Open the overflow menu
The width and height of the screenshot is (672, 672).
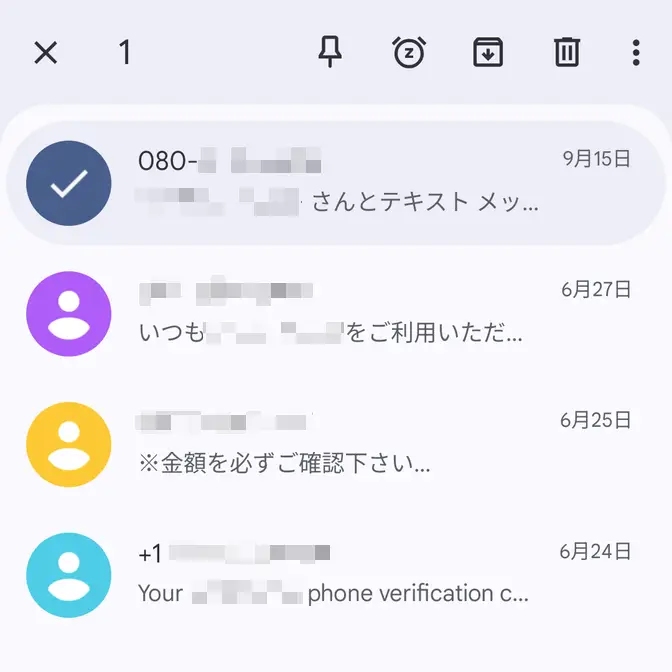click(x=636, y=52)
